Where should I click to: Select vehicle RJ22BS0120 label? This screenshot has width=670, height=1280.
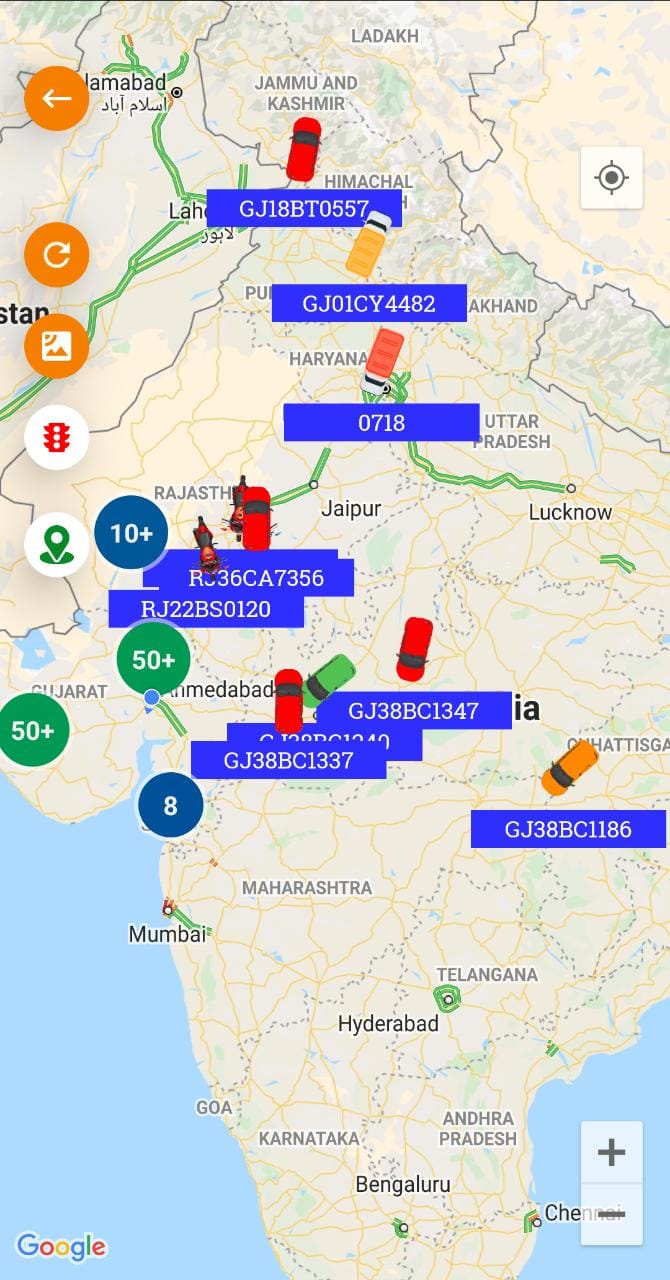205,609
